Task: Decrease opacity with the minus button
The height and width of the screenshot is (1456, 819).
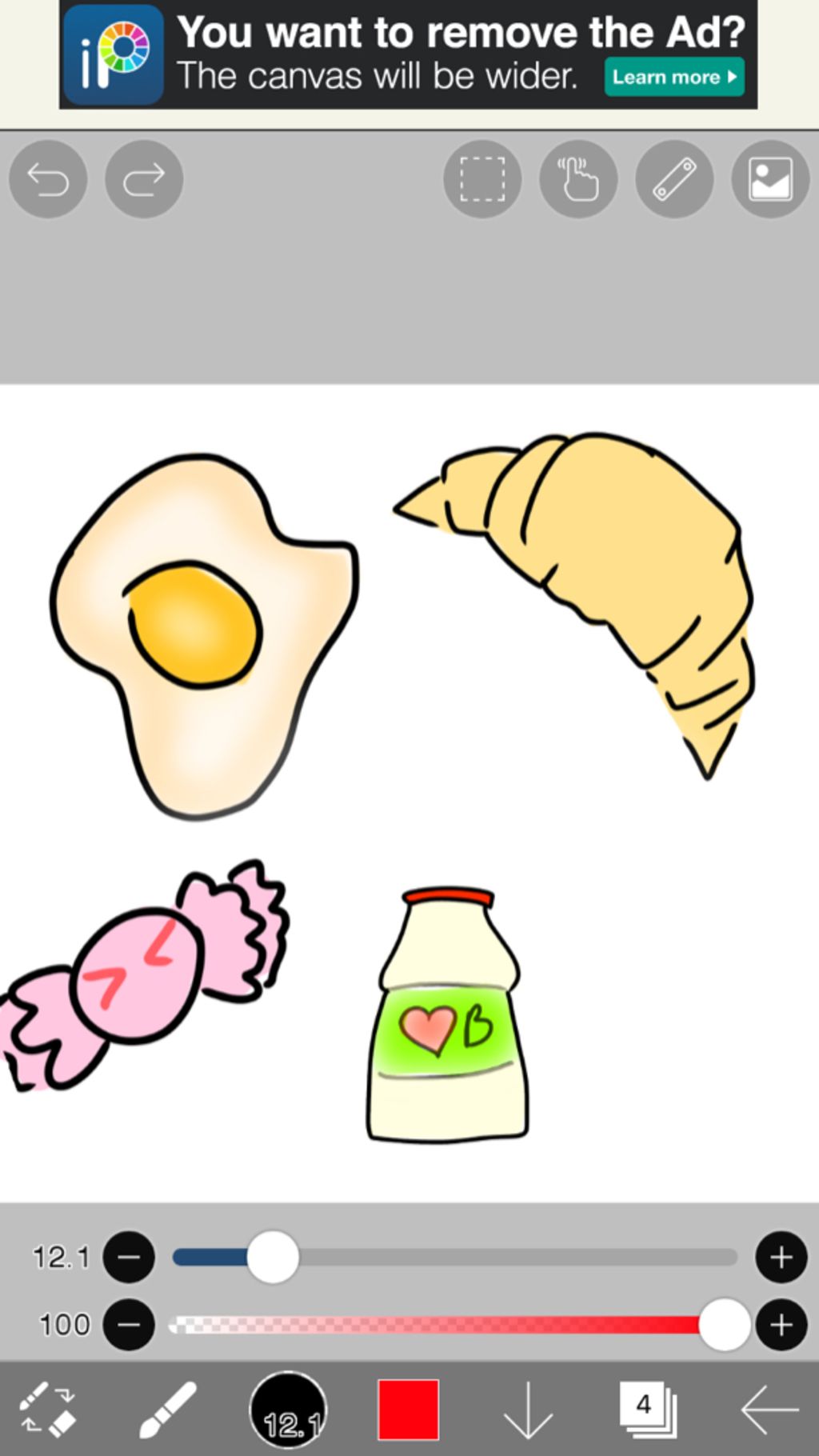Action: pos(129,1325)
